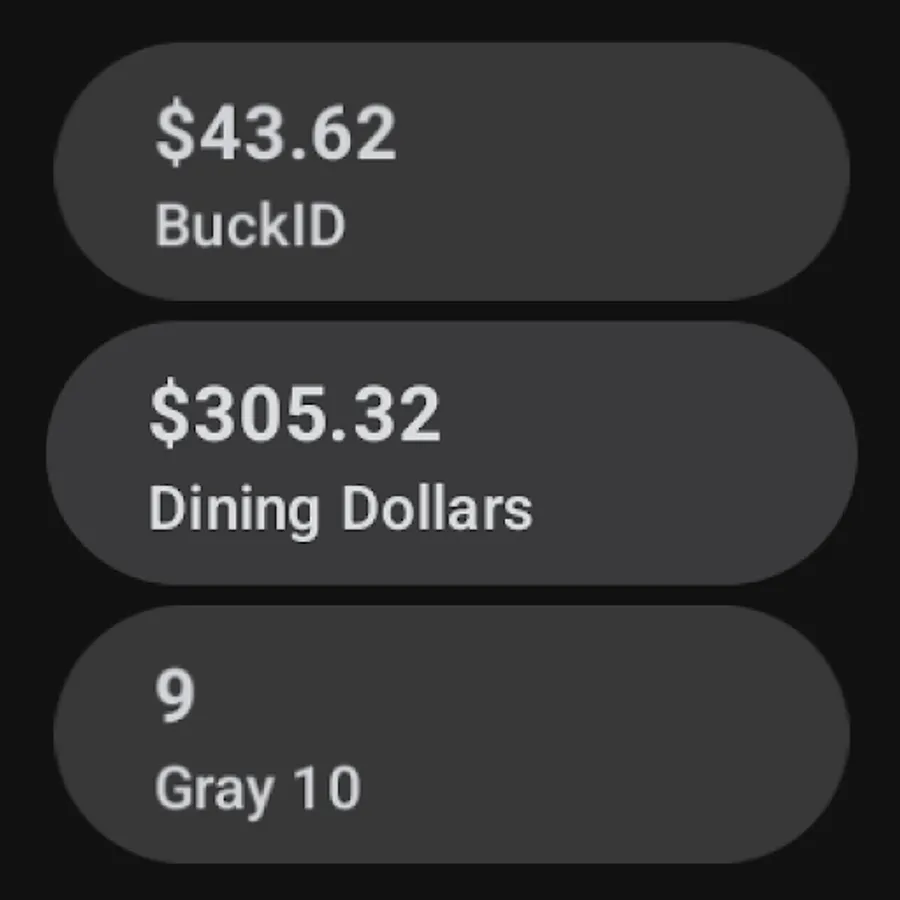The image size is (900, 900).
Task: Tap the Gray 10 meal plan chip
Action: click(450, 735)
